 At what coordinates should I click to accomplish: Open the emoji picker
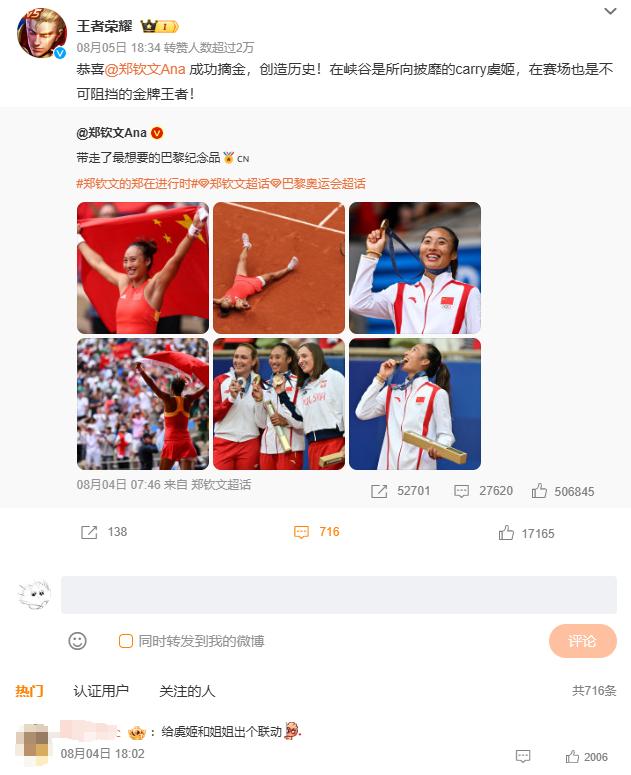click(77, 641)
